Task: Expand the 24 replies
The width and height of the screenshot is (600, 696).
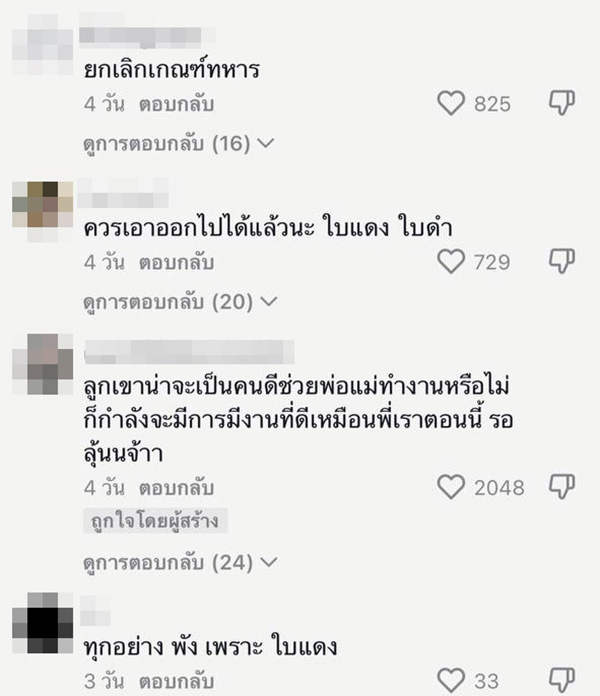Action: click(178, 562)
